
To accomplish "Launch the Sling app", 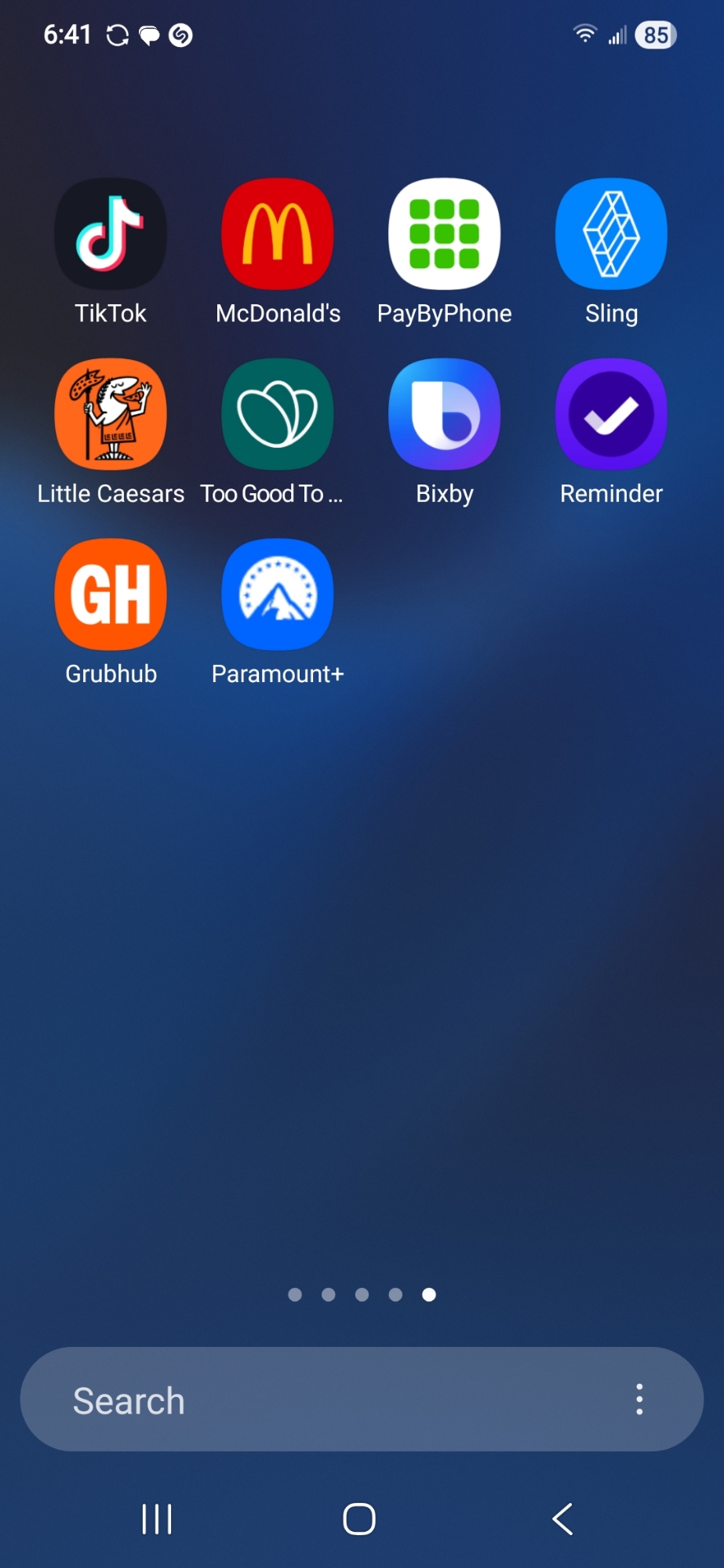I will (611, 234).
